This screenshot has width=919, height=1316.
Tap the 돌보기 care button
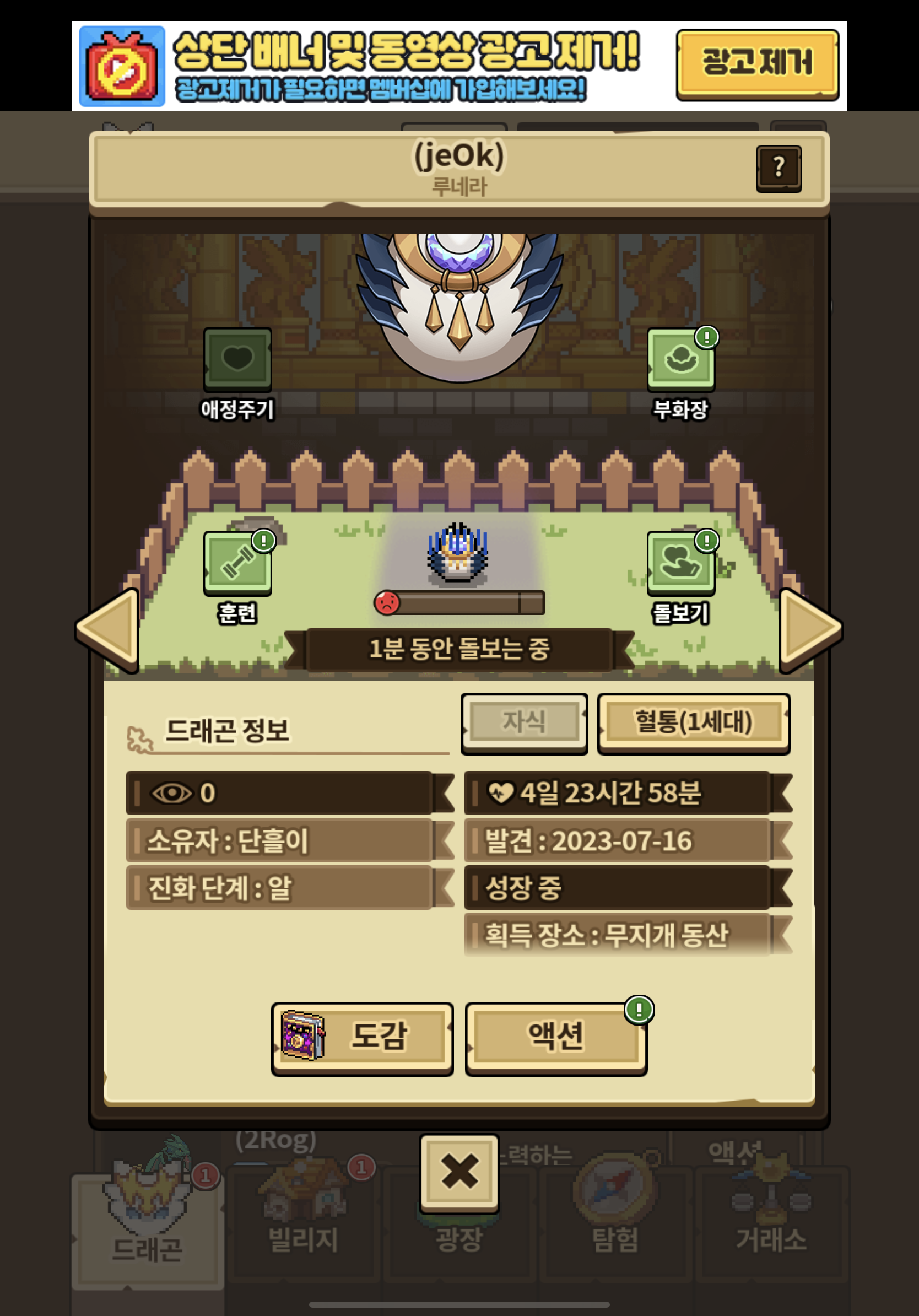point(680,563)
